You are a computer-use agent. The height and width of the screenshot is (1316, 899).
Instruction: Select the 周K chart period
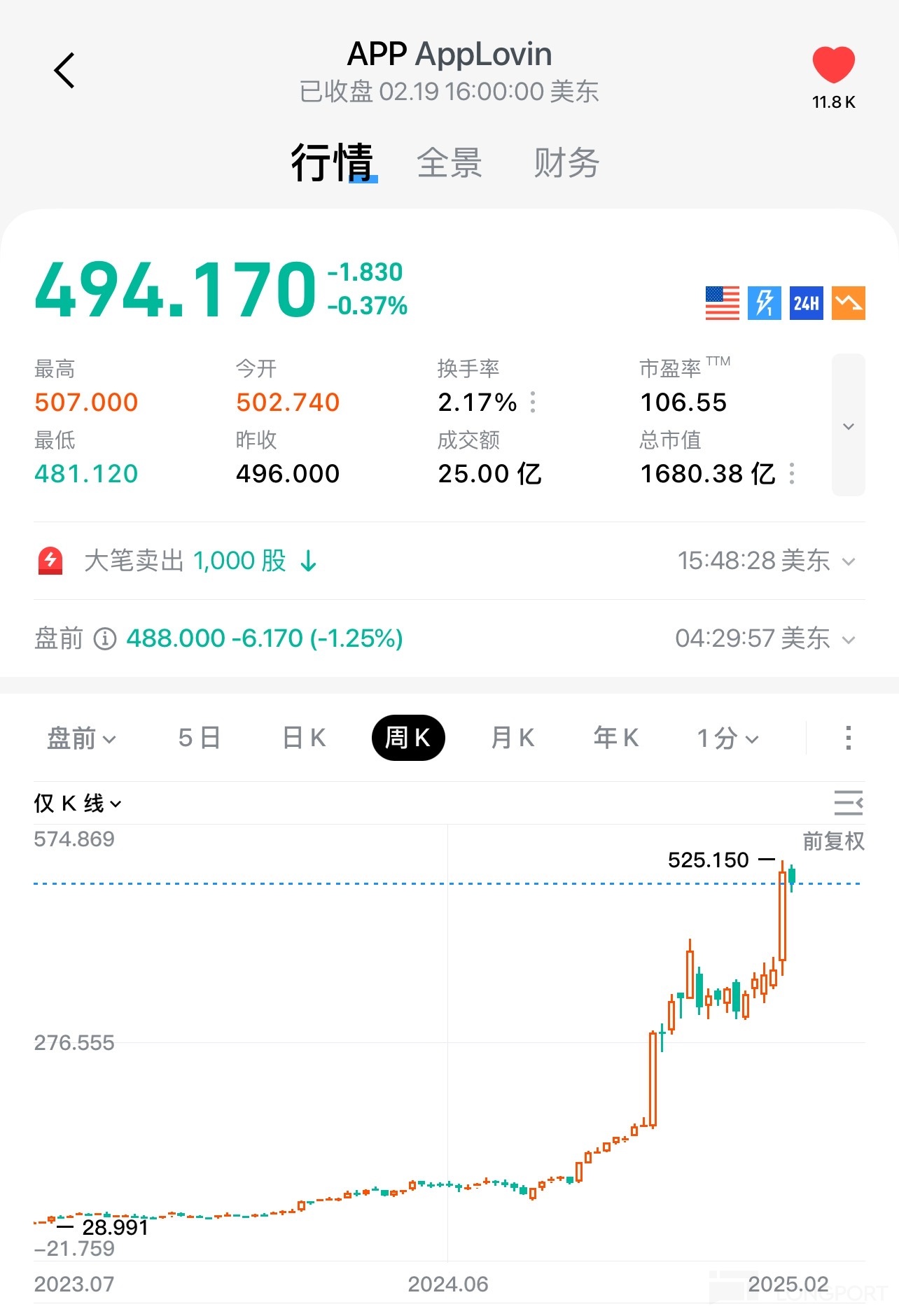408,738
